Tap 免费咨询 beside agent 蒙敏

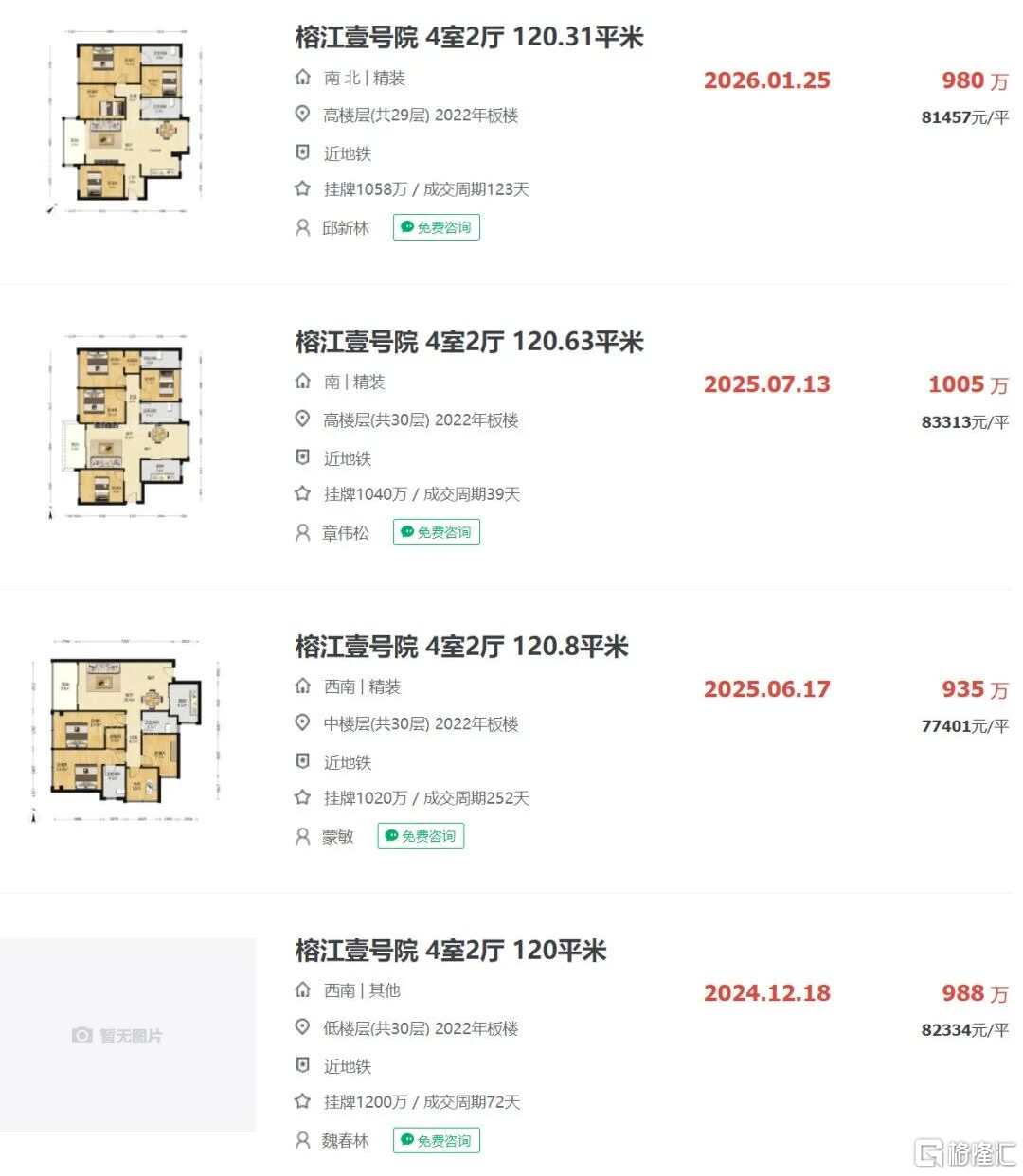tap(421, 836)
